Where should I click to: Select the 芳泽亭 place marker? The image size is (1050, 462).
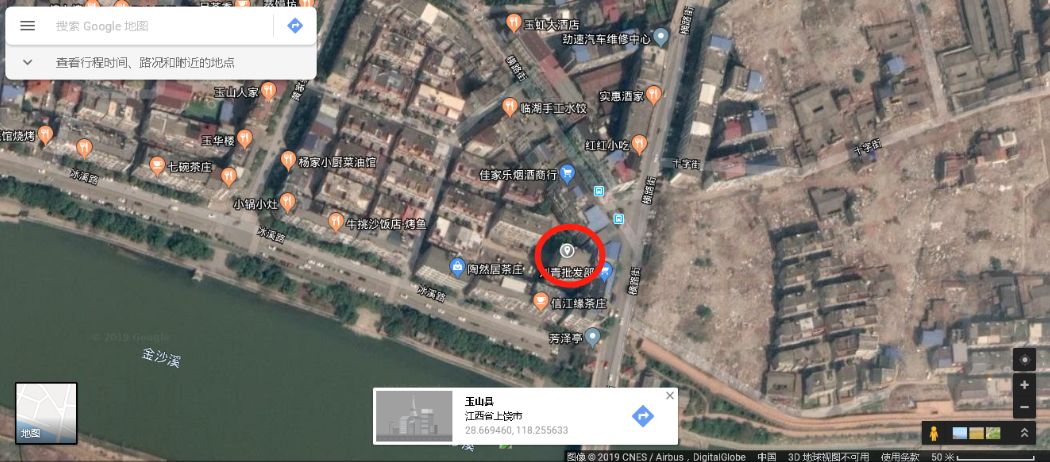(593, 338)
